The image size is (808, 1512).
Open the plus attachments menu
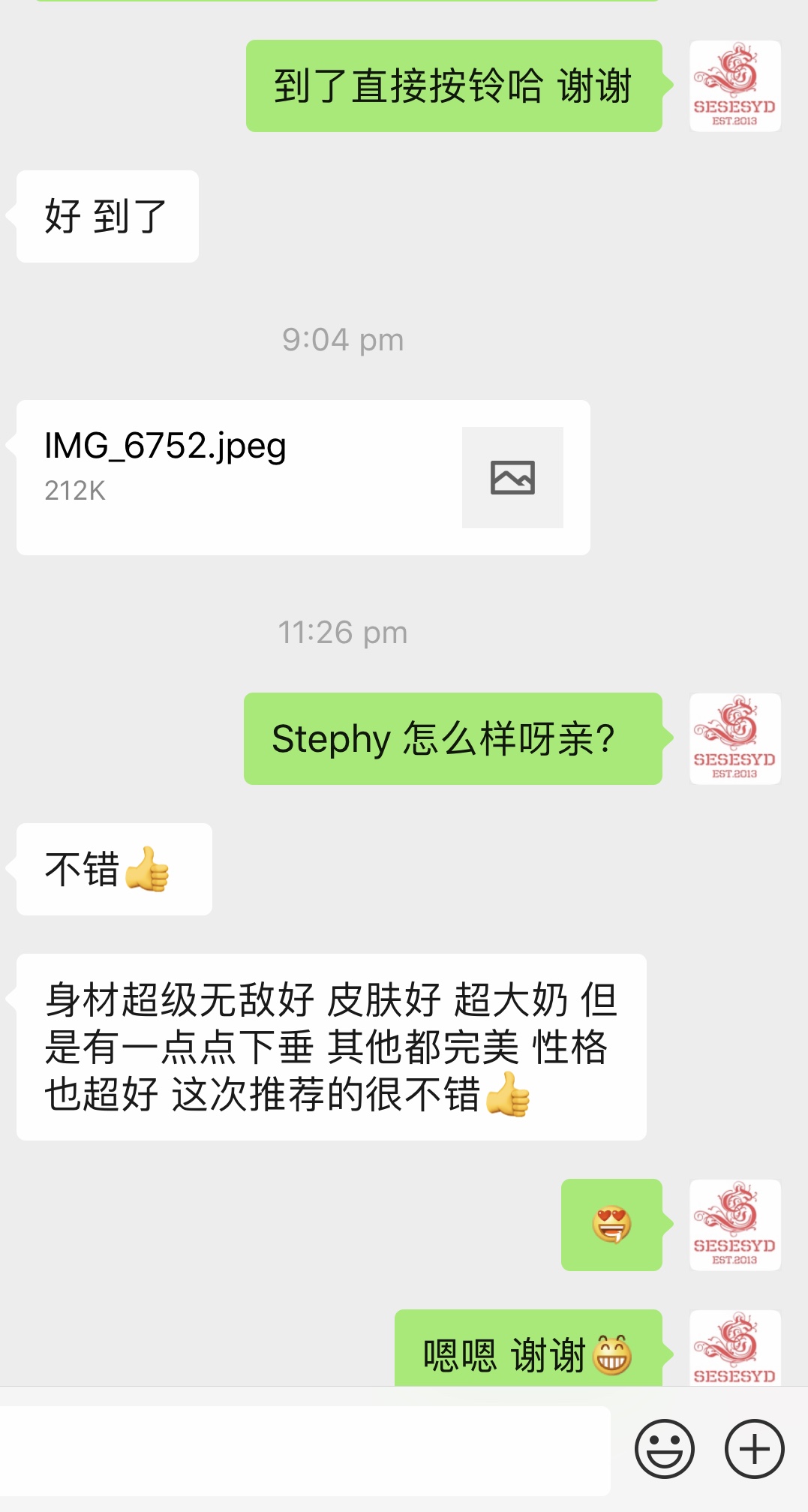[754, 1449]
